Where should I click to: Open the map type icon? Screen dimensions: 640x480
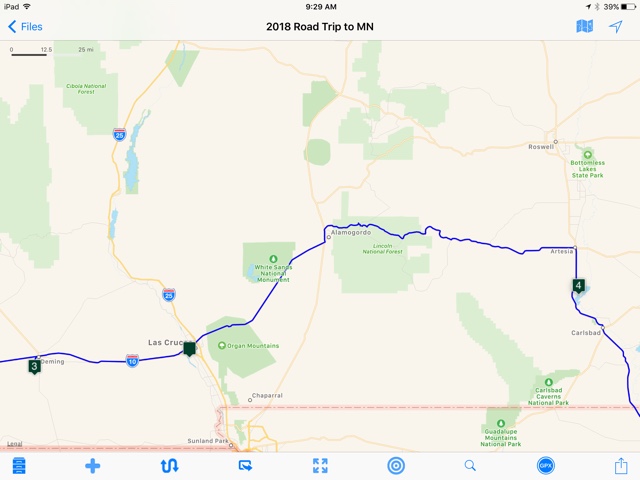click(584, 26)
